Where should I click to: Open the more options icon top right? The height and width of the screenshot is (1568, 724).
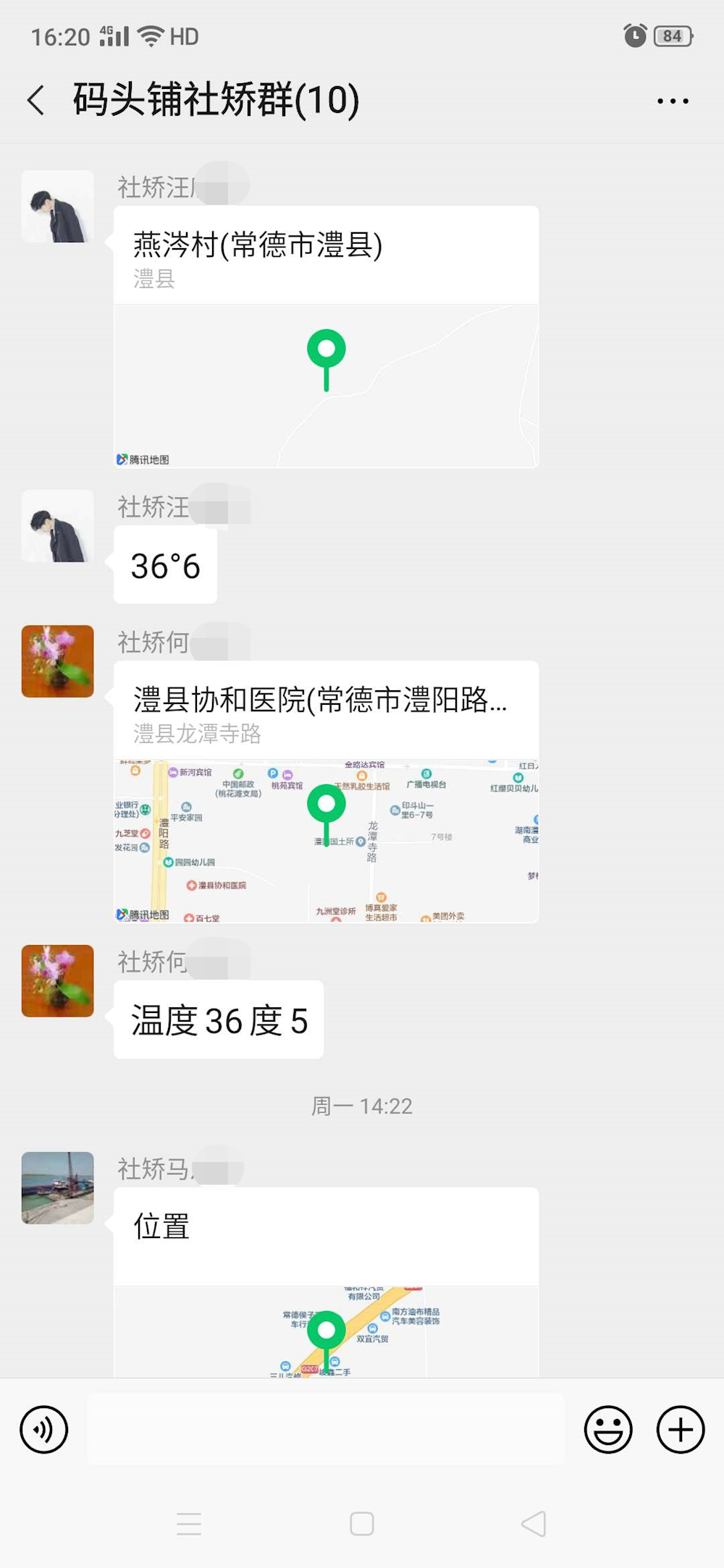(x=672, y=100)
